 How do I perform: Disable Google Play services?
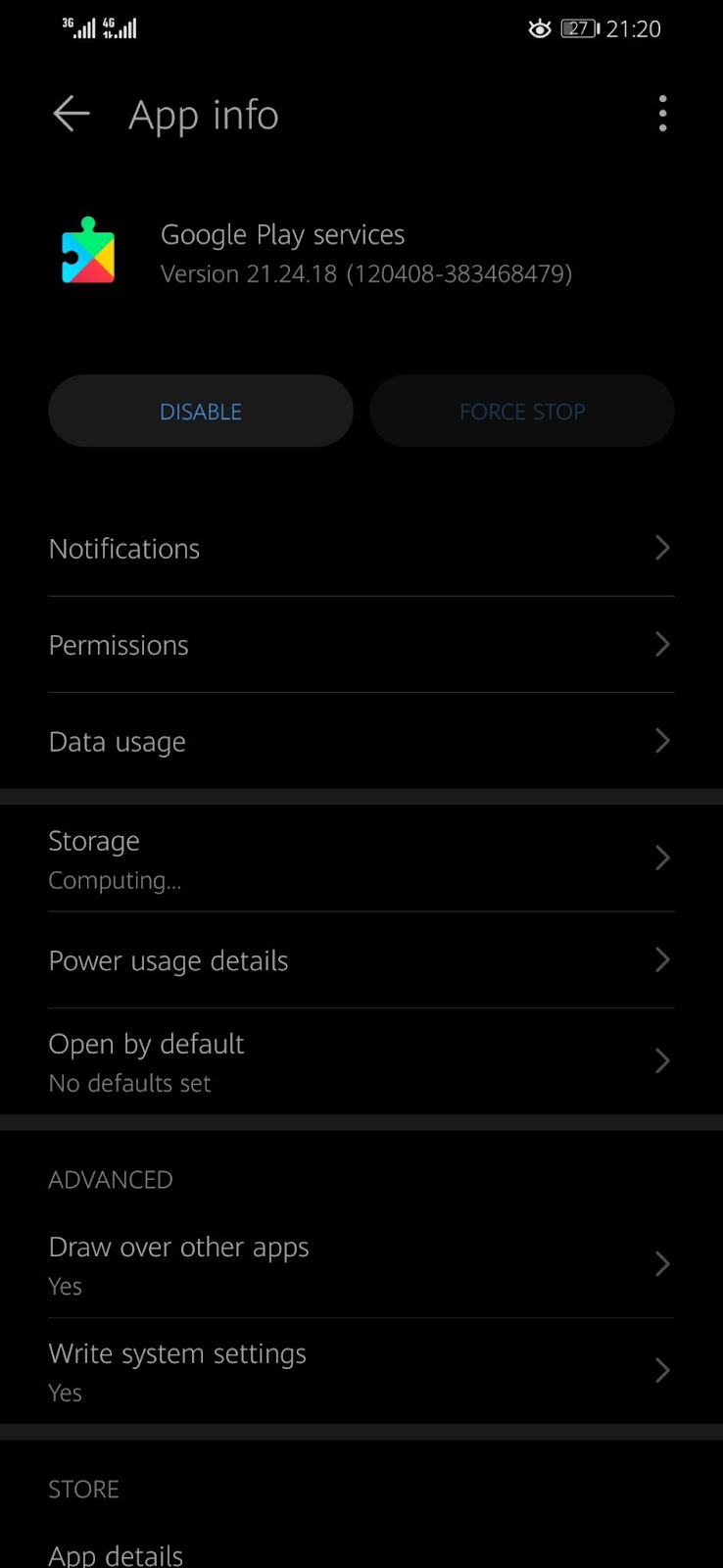[x=201, y=411]
